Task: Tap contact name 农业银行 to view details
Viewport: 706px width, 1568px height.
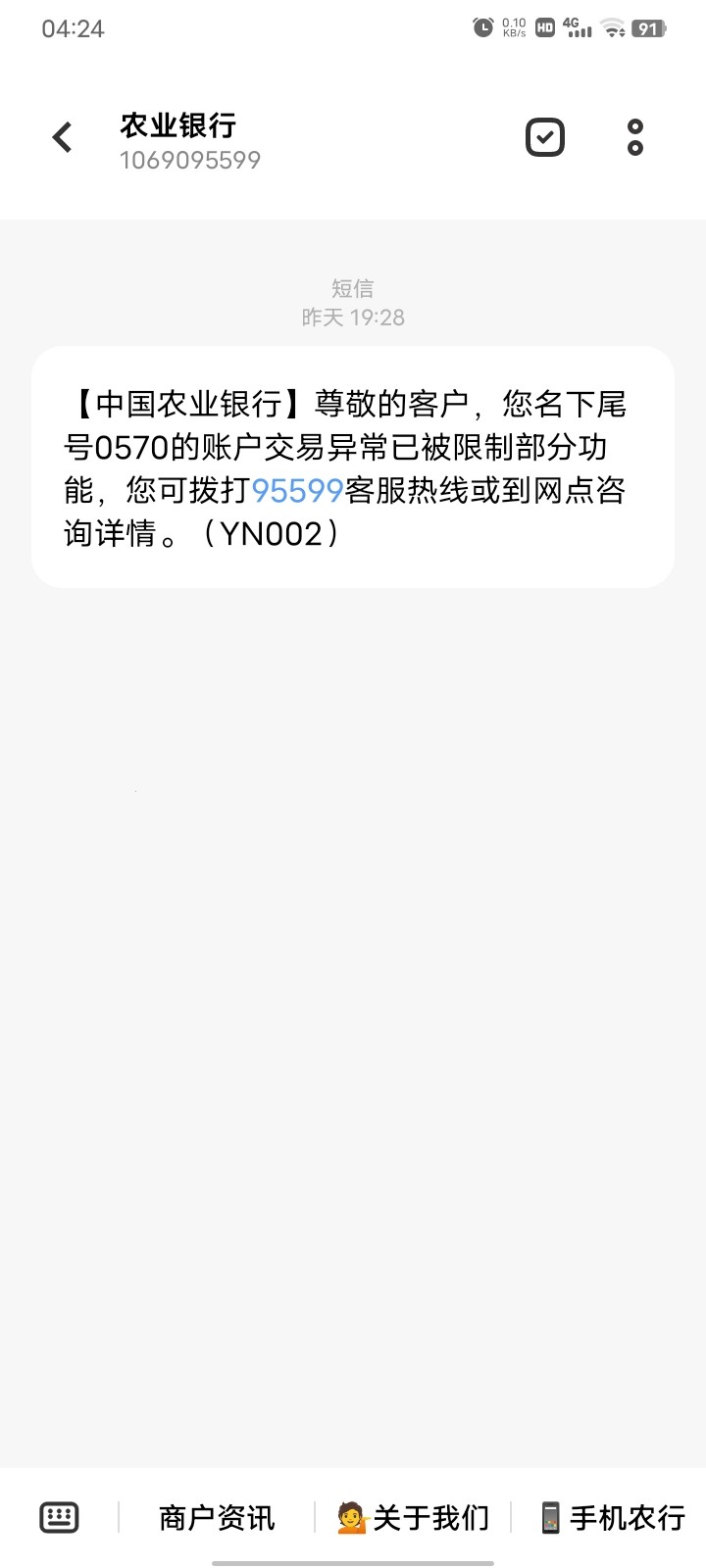Action: (x=176, y=125)
